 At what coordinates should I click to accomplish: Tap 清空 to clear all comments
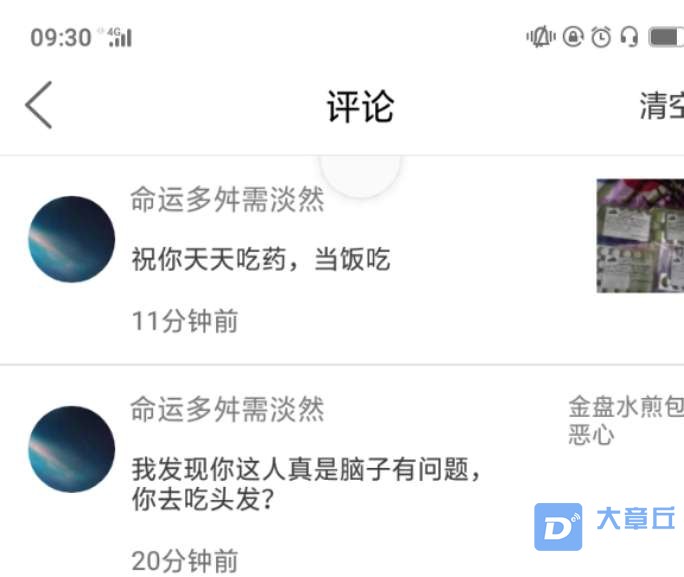click(662, 105)
